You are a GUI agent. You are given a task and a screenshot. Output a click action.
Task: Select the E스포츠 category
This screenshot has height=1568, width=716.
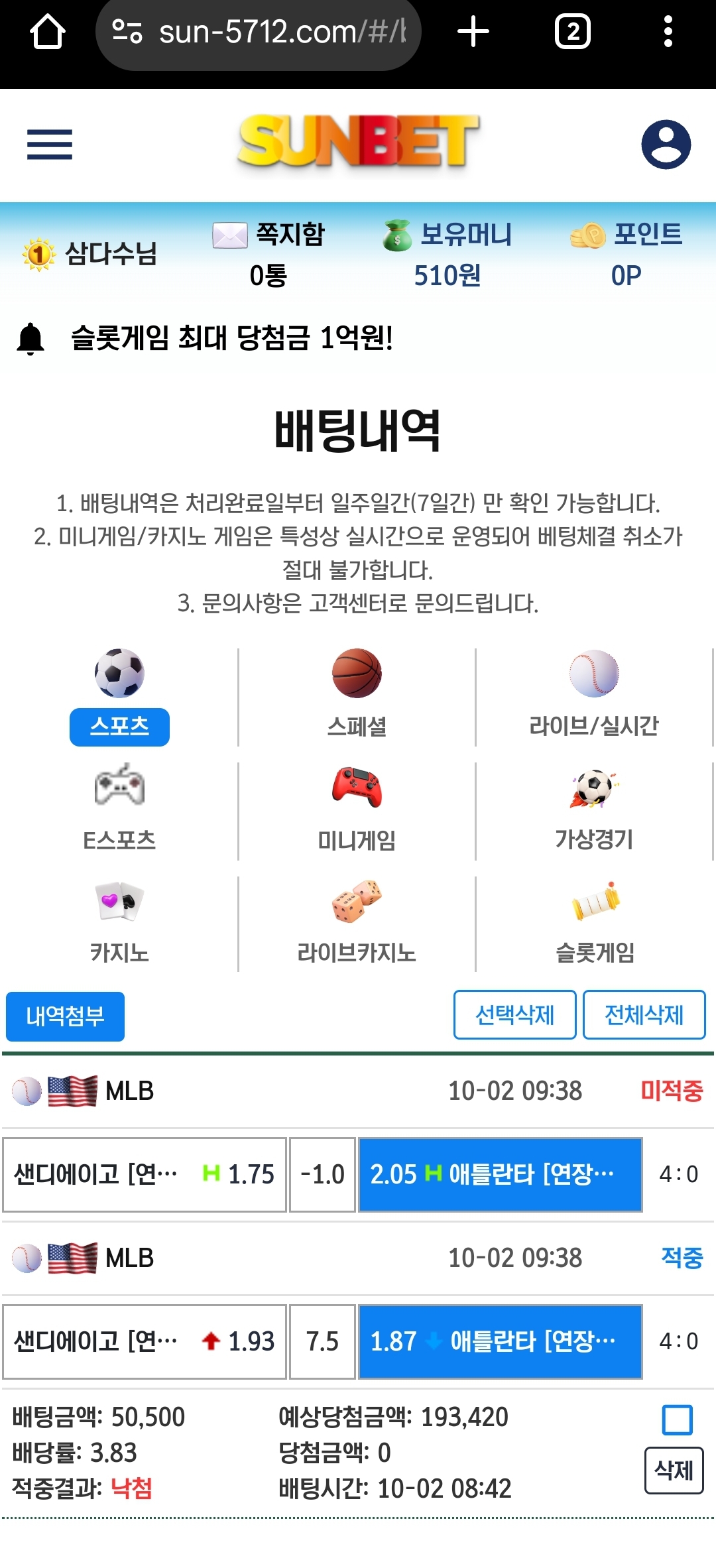point(119,810)
